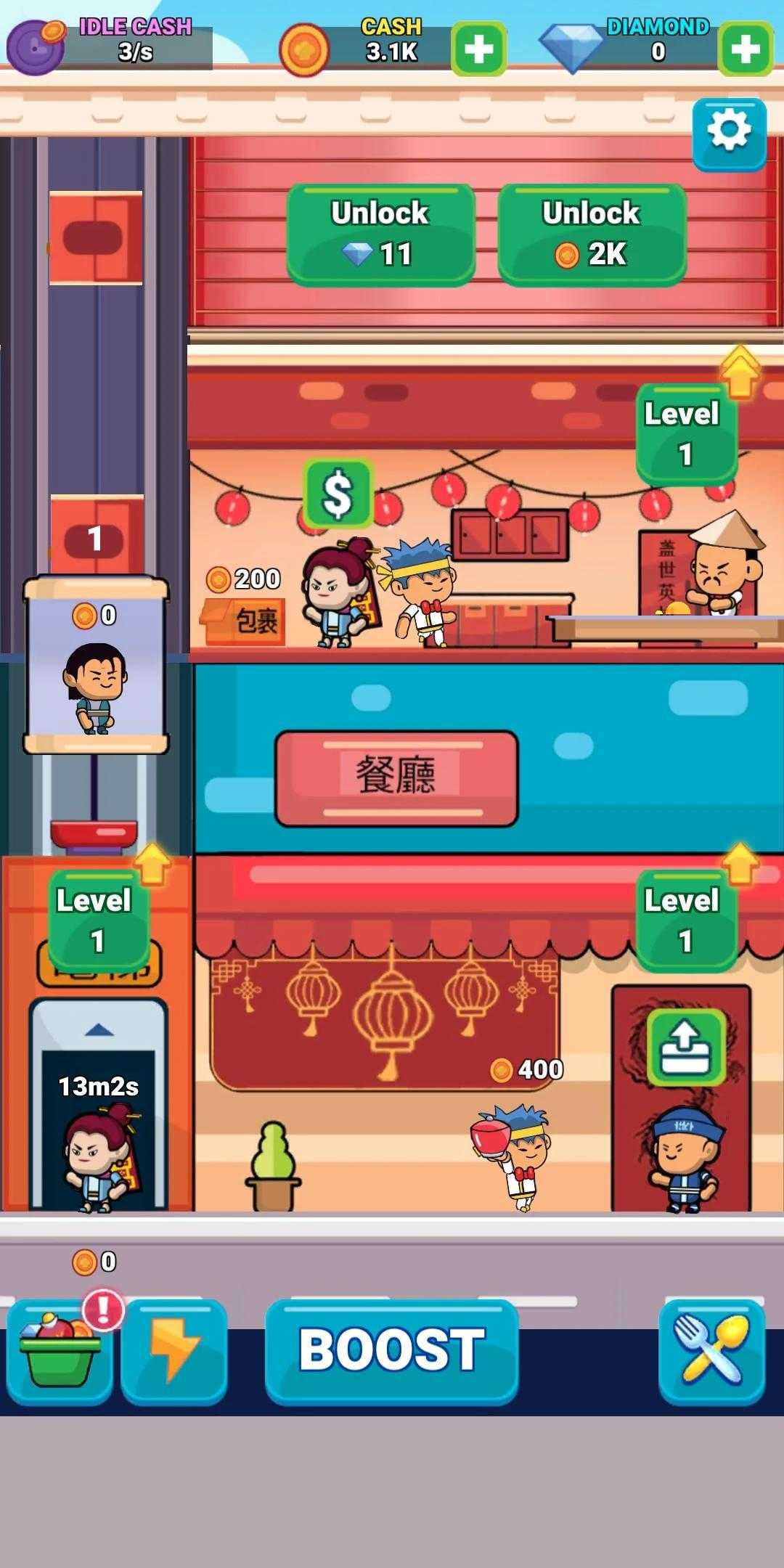
Task: Upgrade the kitchen floor Level 1 button
Action: (687, 434)
